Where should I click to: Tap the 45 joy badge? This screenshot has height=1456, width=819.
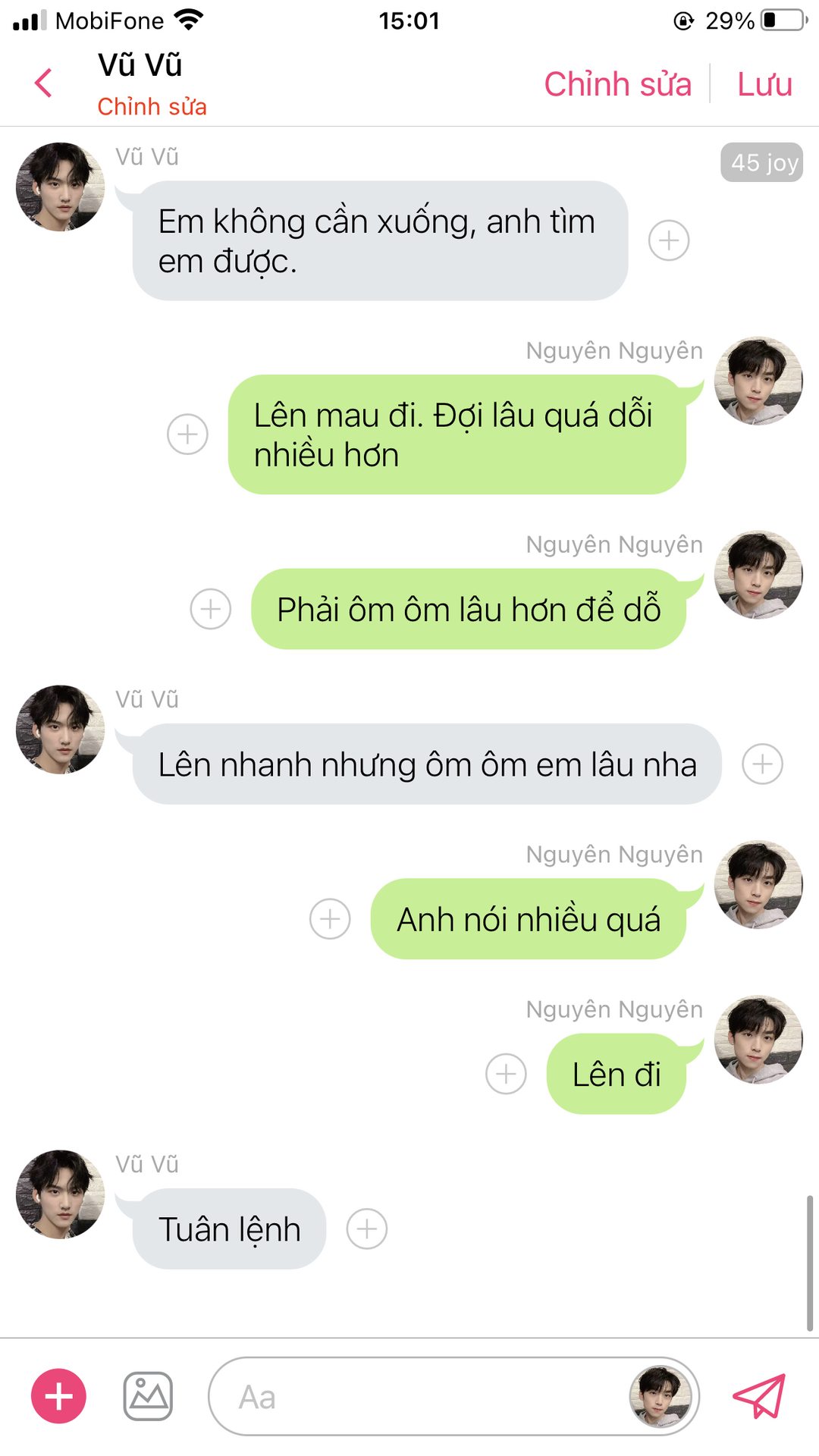761,162
